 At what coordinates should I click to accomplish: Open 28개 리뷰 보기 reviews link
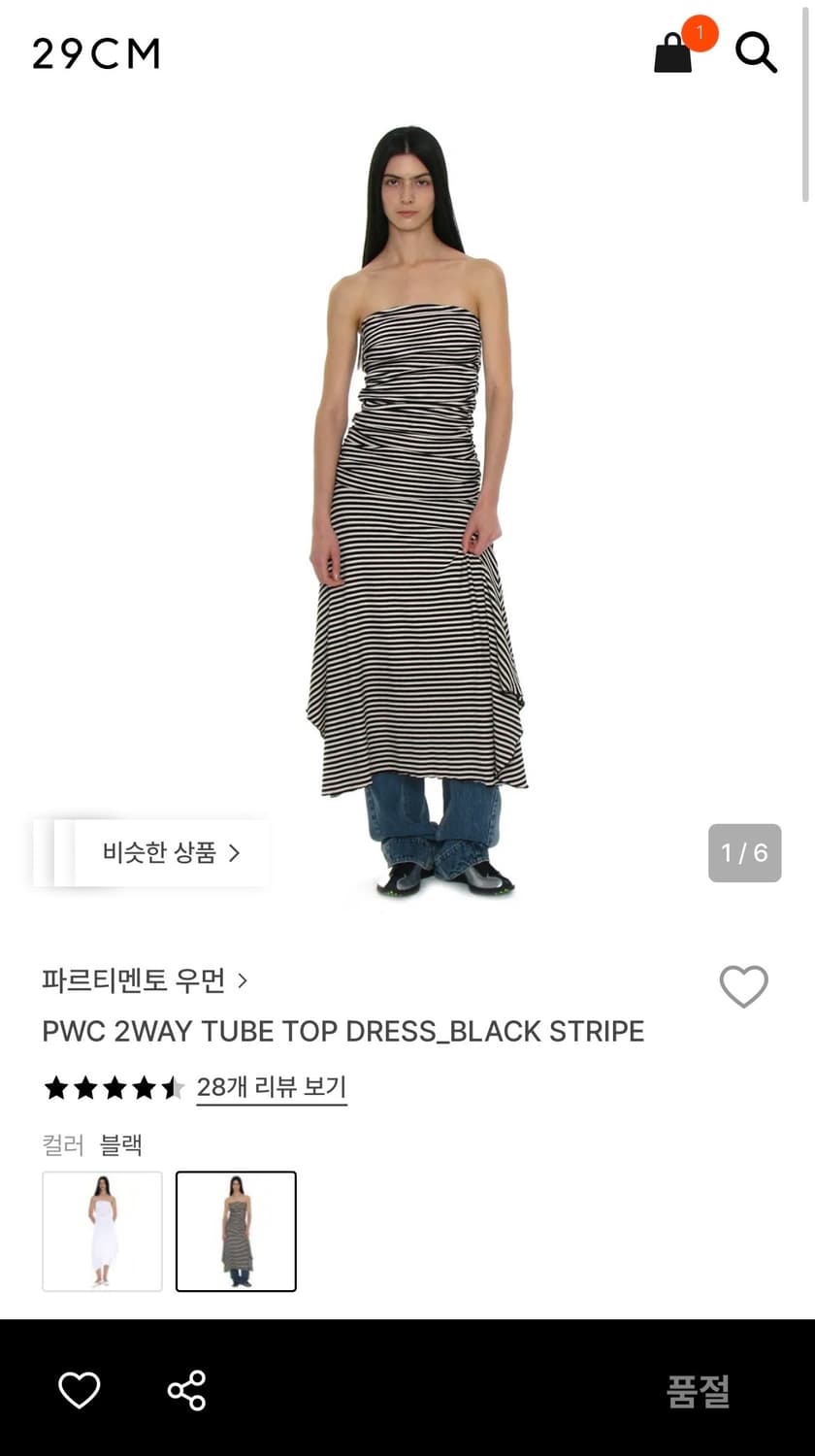(272, 1088)
